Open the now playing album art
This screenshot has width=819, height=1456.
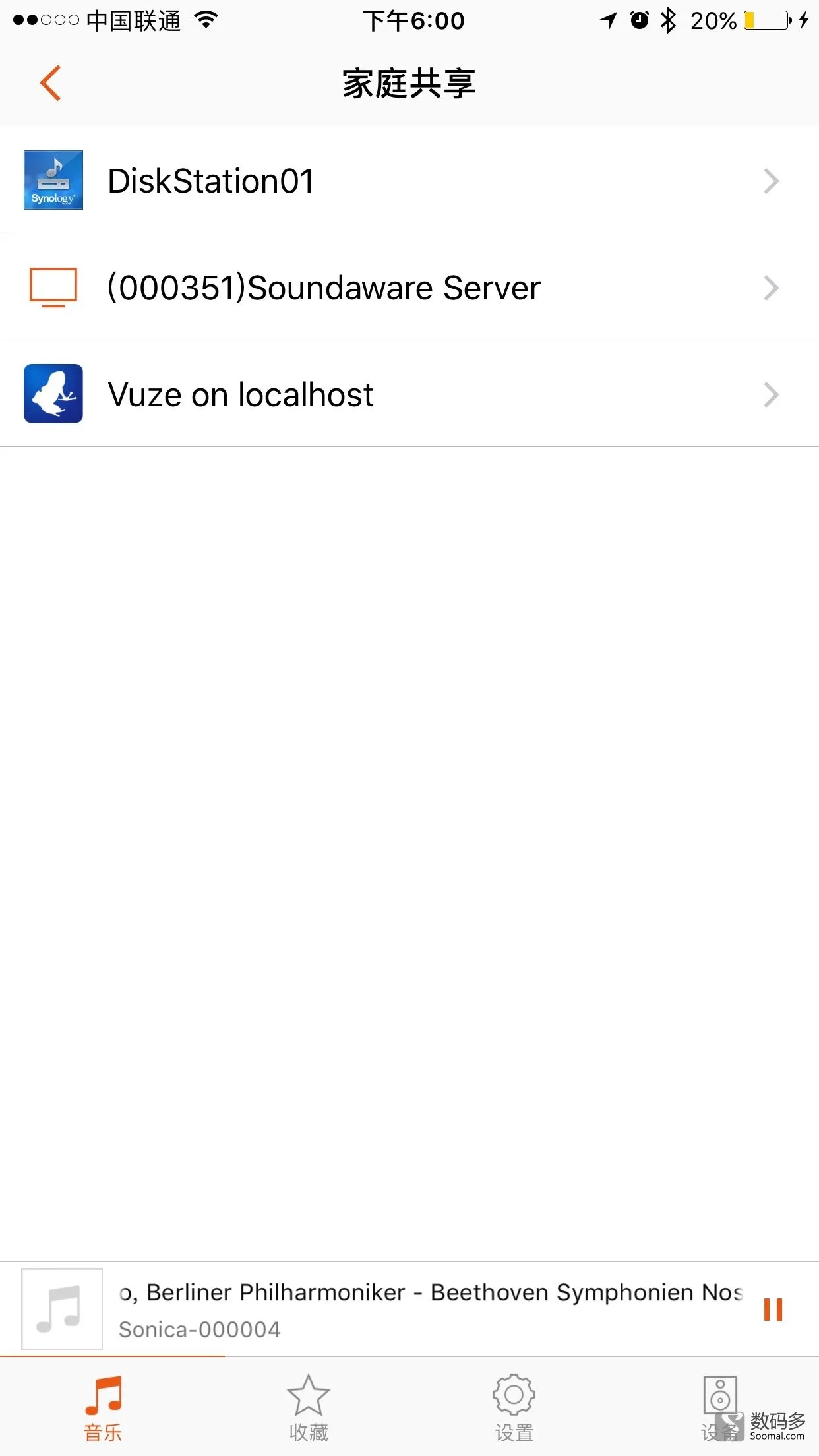[62, 1309]
